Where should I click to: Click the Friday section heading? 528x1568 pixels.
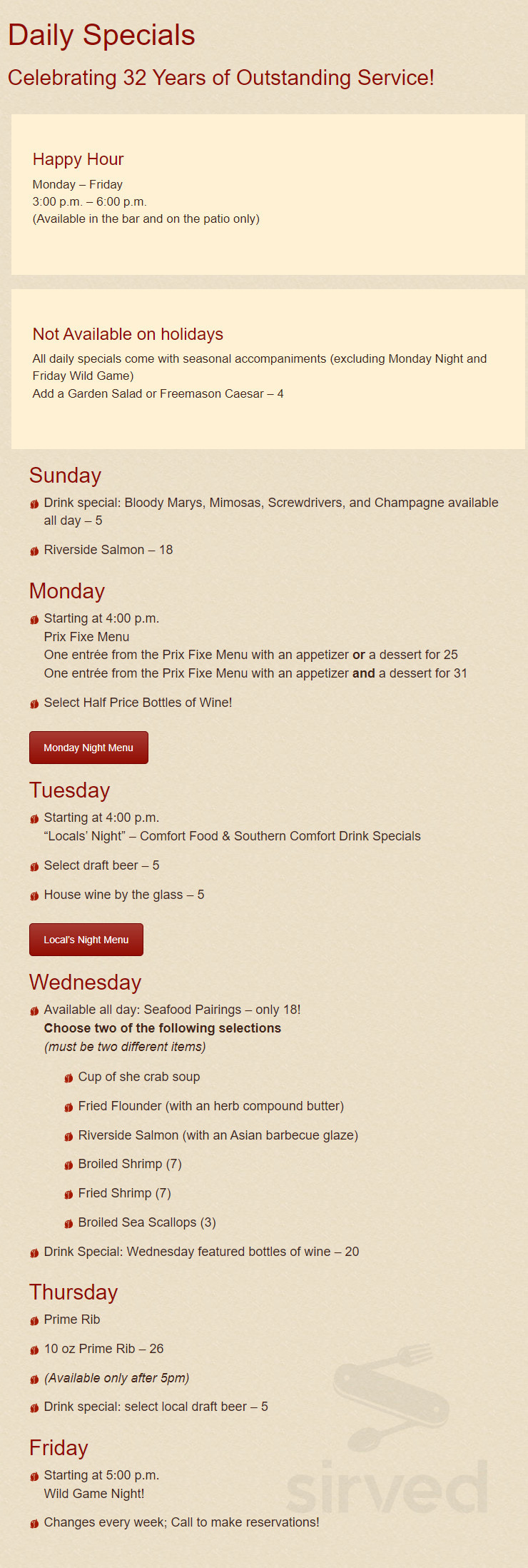click(59, 1447)
